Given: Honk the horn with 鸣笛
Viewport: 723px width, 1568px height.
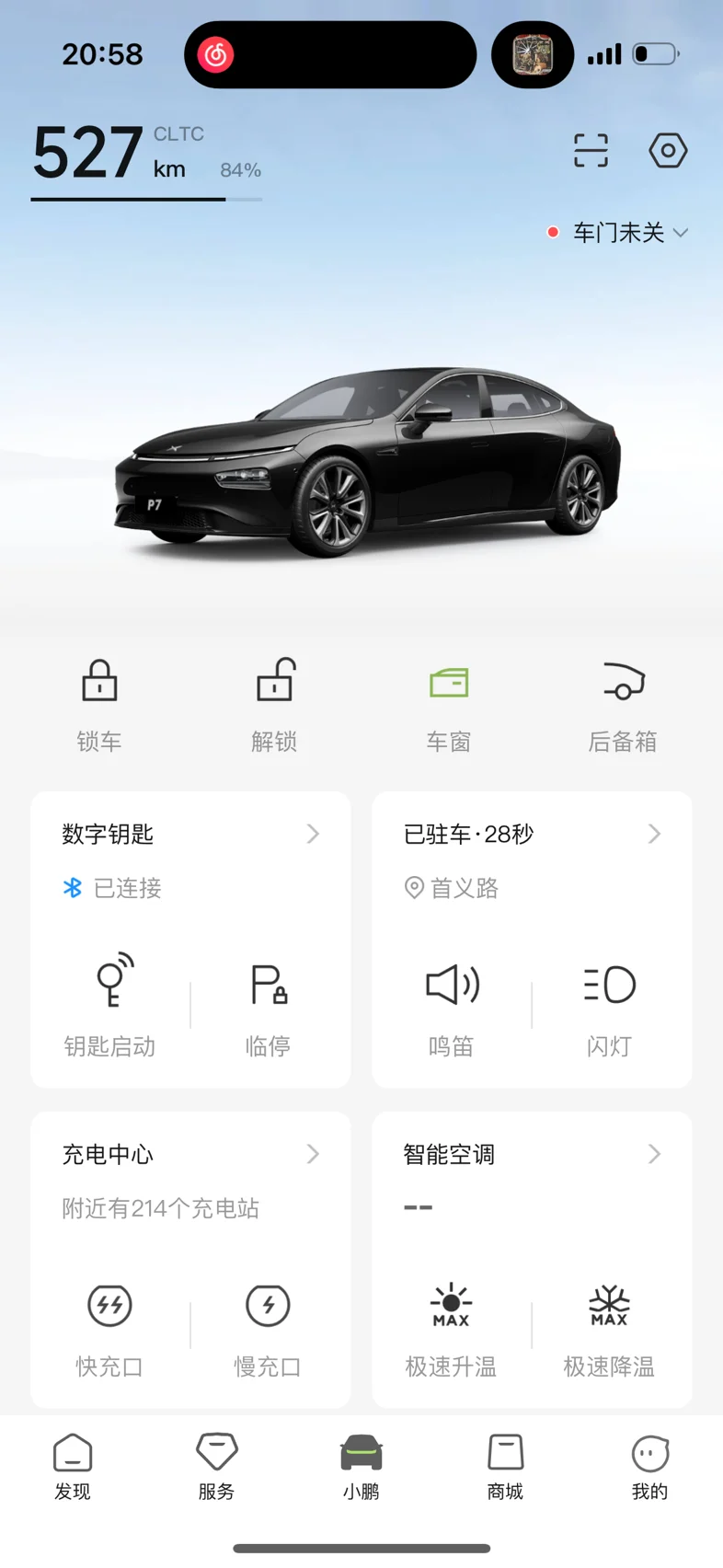Looking at the screenshot, I should (452, 1006).
